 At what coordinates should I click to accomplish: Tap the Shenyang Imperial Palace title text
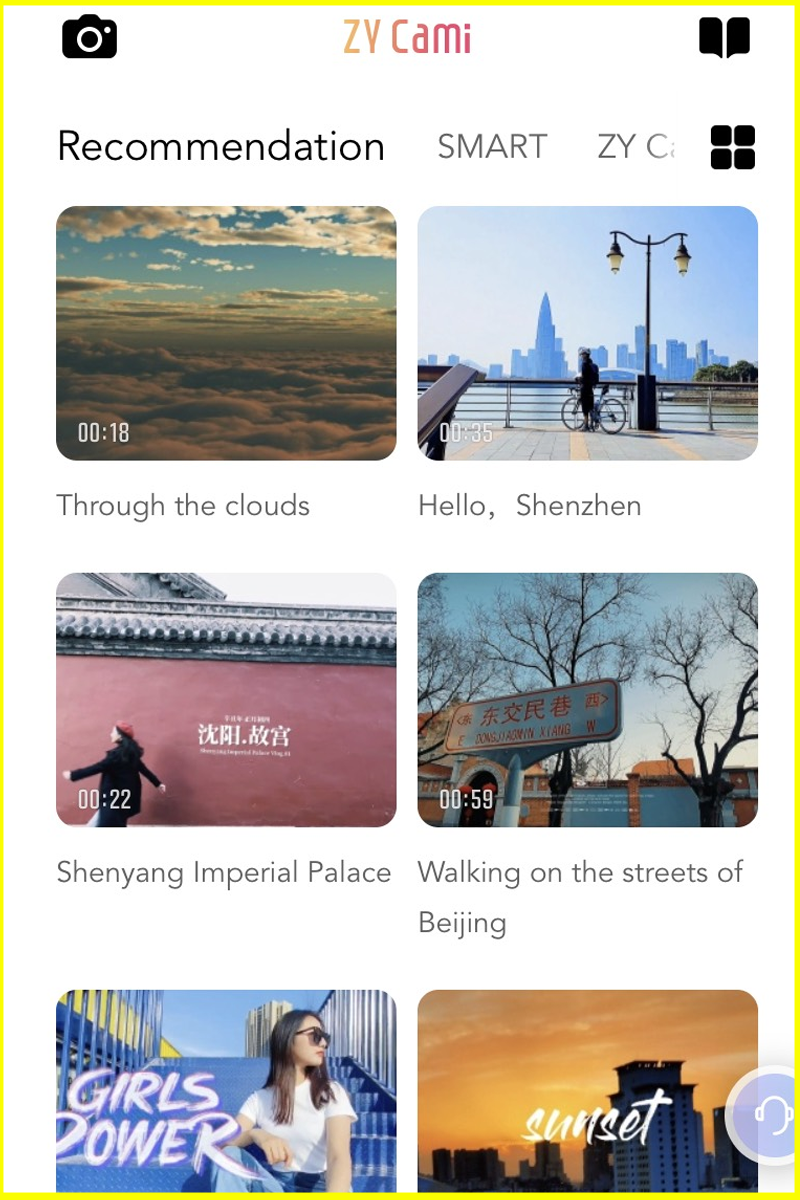(223, 872)
